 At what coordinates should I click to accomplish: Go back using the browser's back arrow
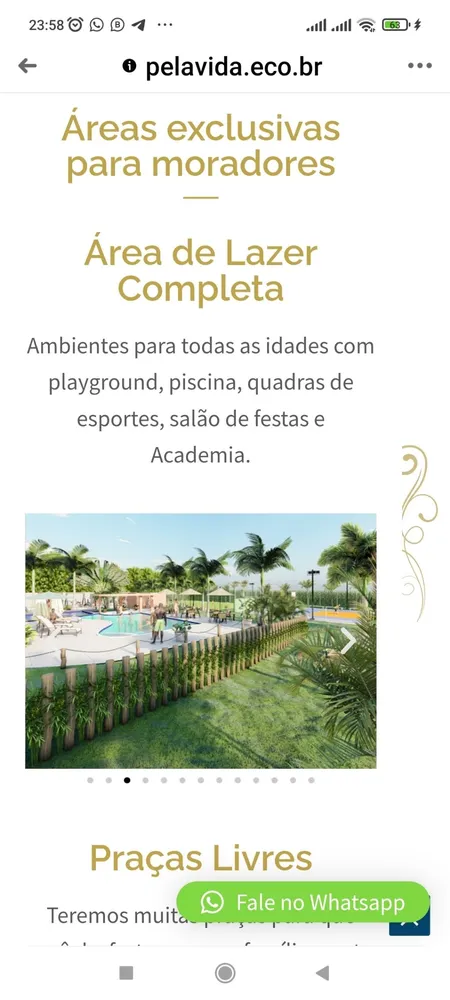tap(27, 66)
